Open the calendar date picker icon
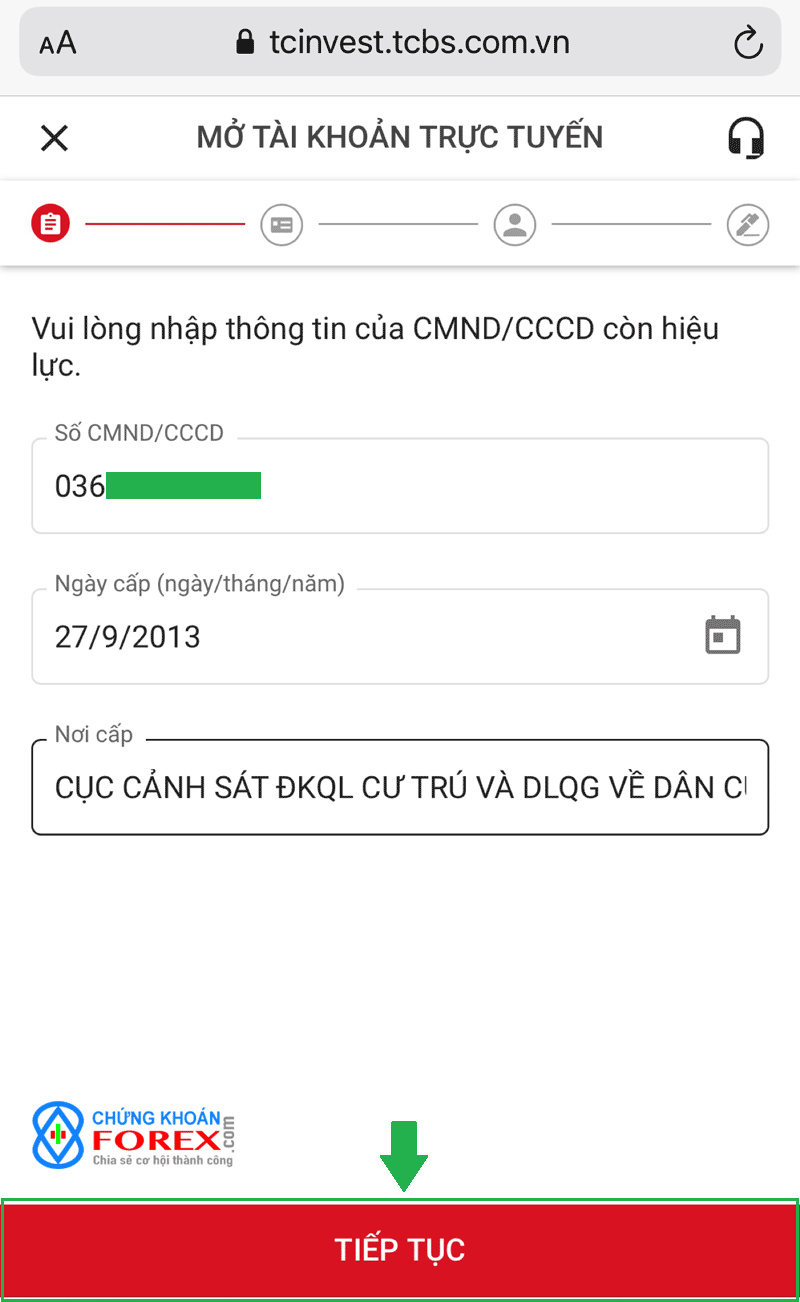 pyautogui.click(x=723, y=636)
